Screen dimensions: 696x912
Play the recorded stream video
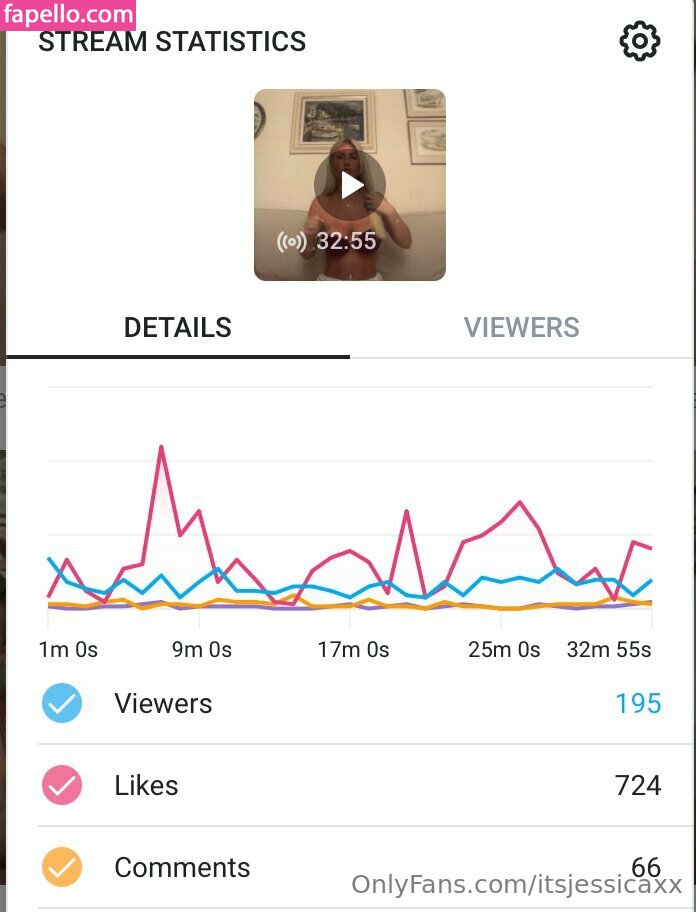coord(350,185)
